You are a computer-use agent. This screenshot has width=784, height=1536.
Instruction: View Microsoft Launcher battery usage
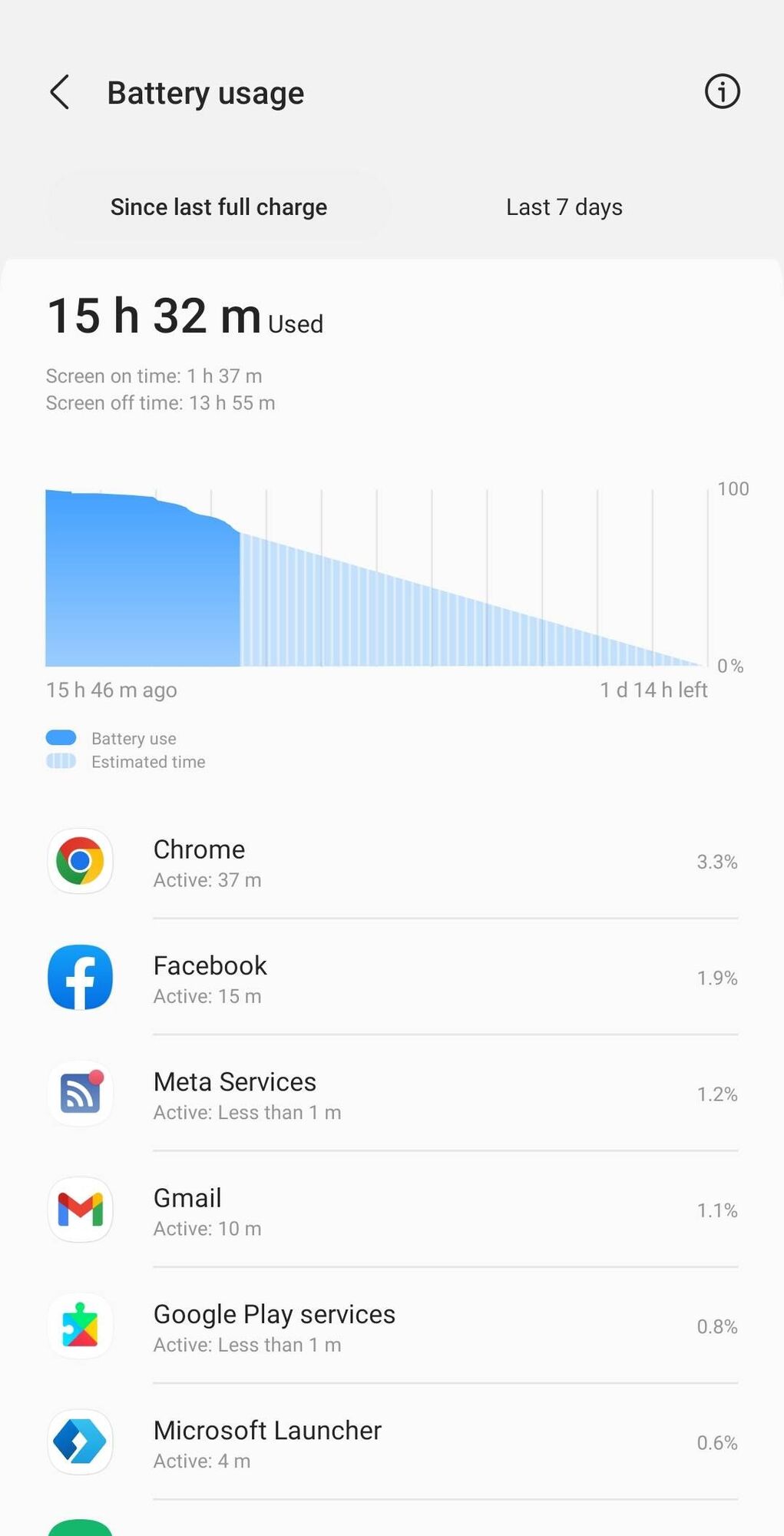click(392, 1442)
